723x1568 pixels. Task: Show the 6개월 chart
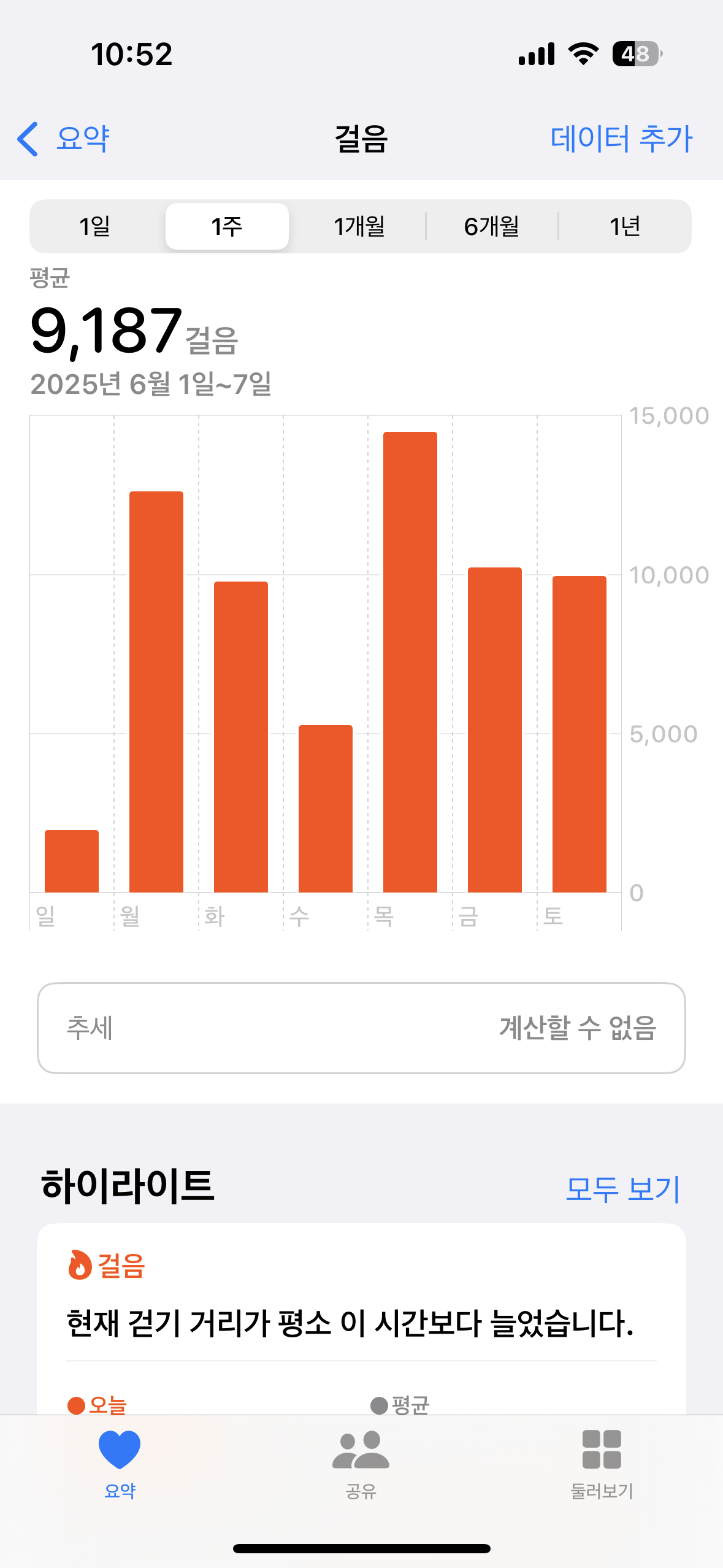(x=492, y=226)
